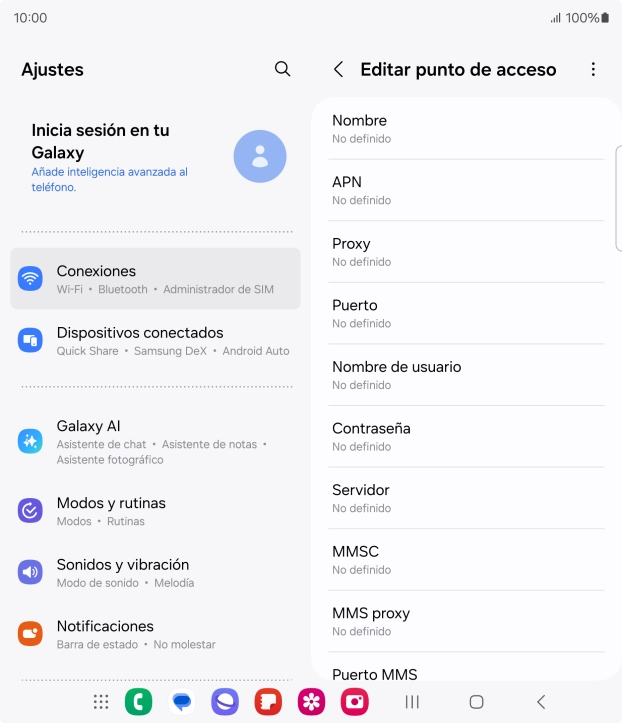
Task: Go back from Editar punto de acceso
Action: [x=338, y=69]
